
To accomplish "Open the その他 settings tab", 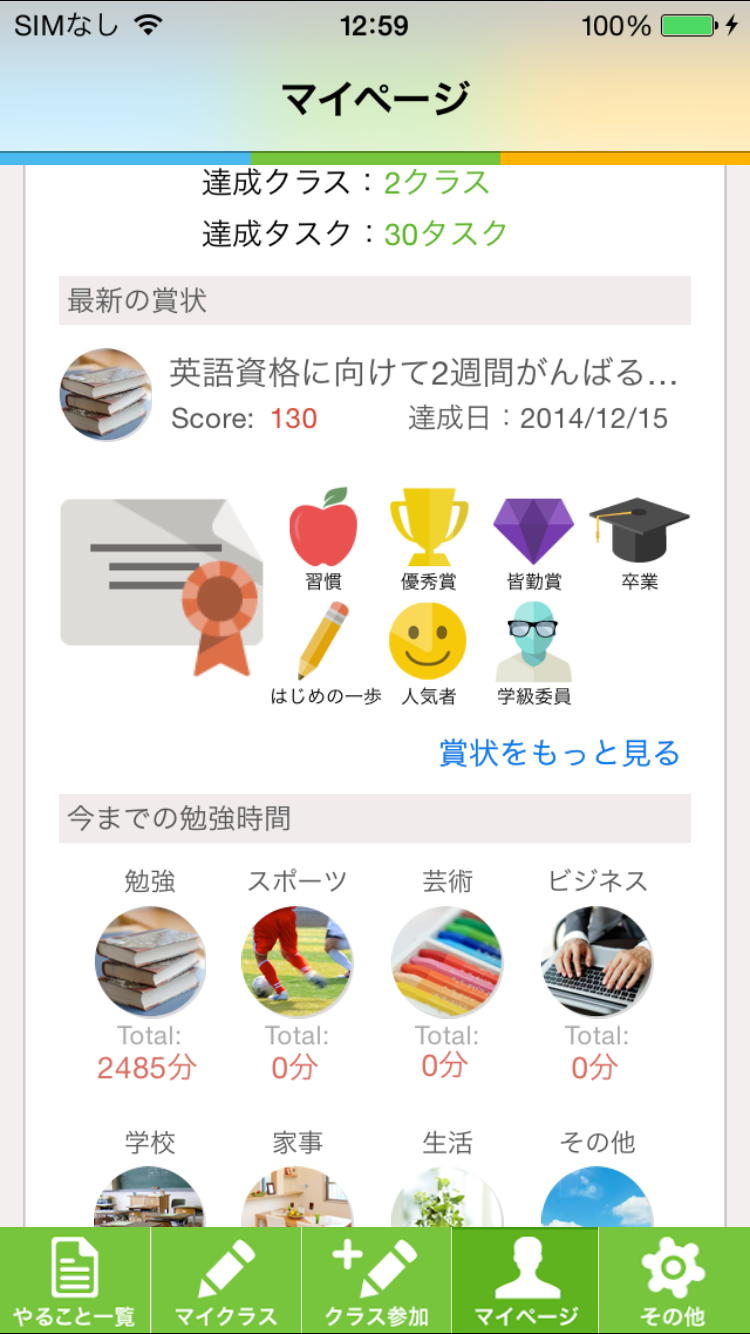I will 674,1282.
